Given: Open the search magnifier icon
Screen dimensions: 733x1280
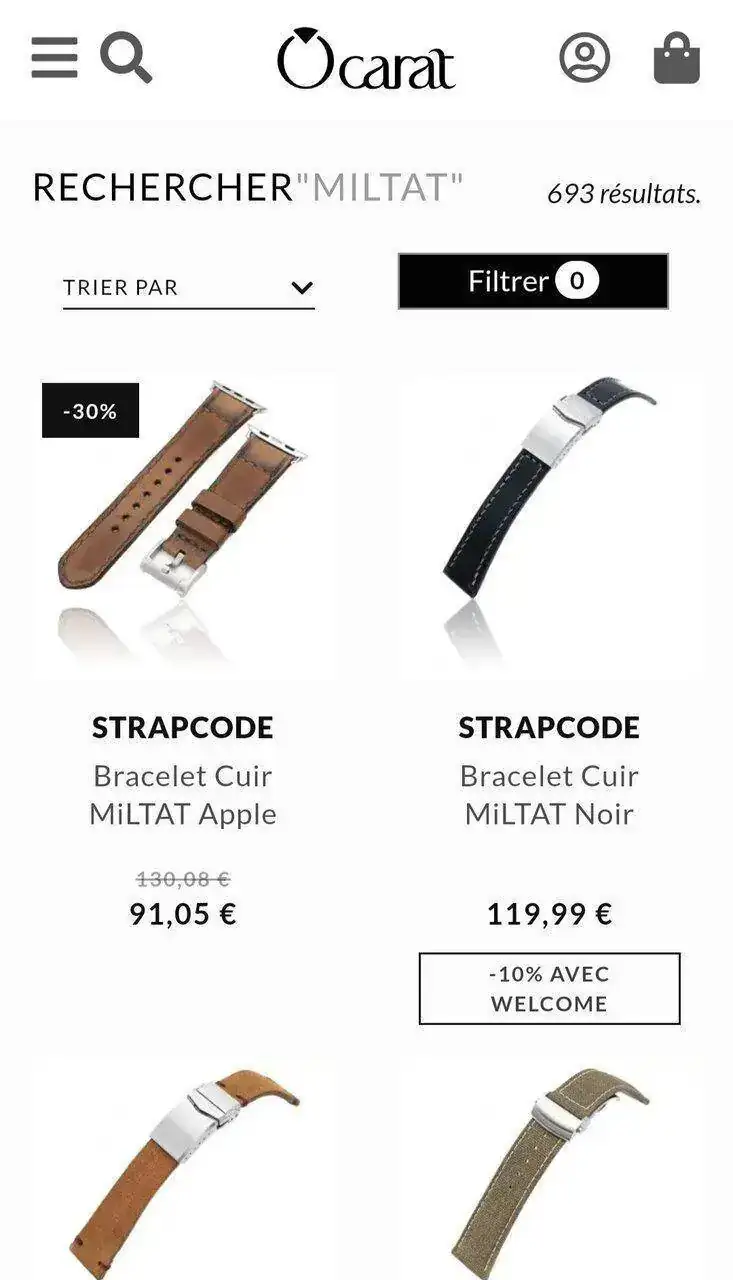Looking at the screenshot, I should (x=126, y=57).
